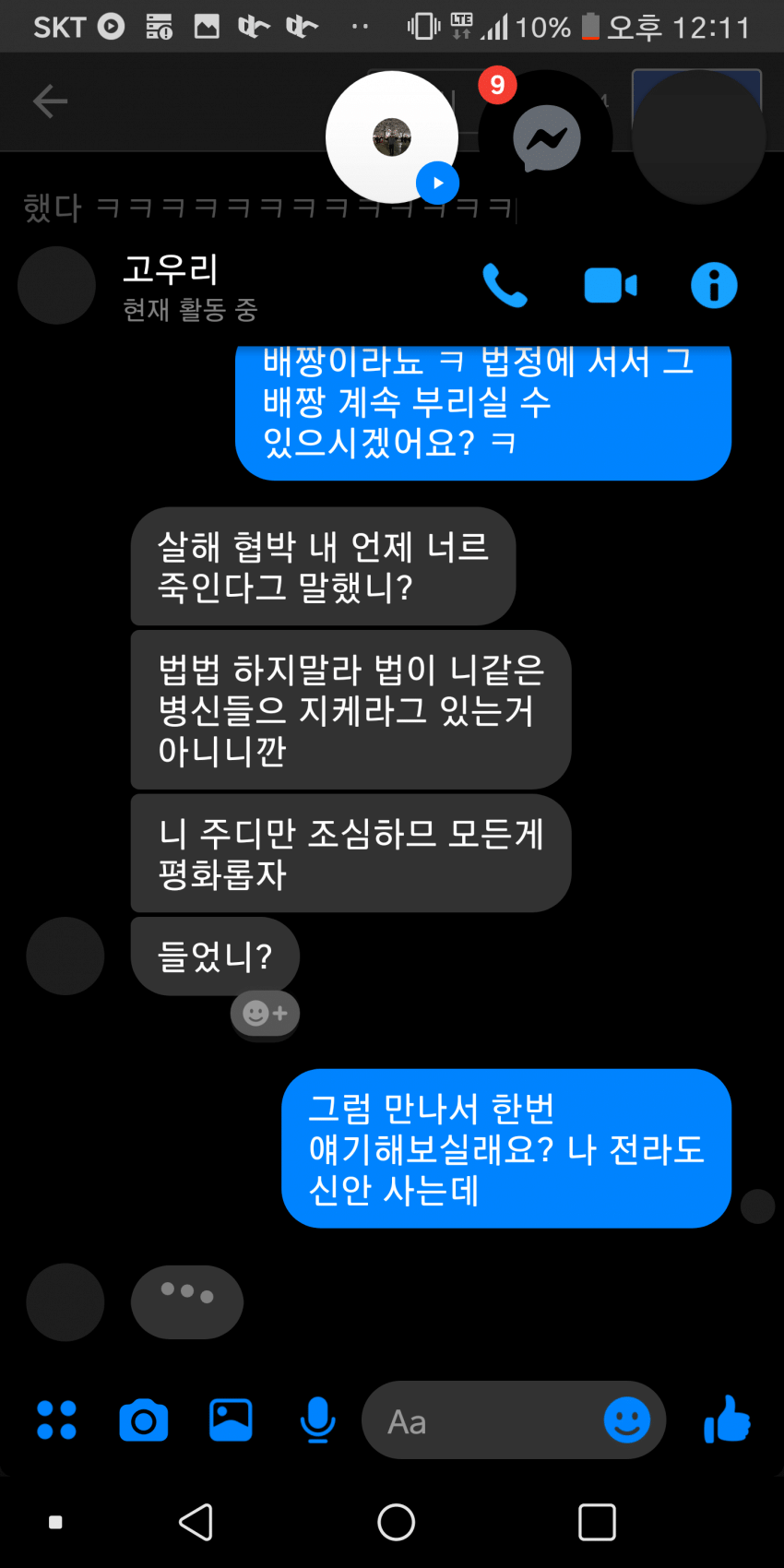This screenshot has height=1568, width=784.
Task: Record a voice message with the microphone
Action: coord(317,1420)
